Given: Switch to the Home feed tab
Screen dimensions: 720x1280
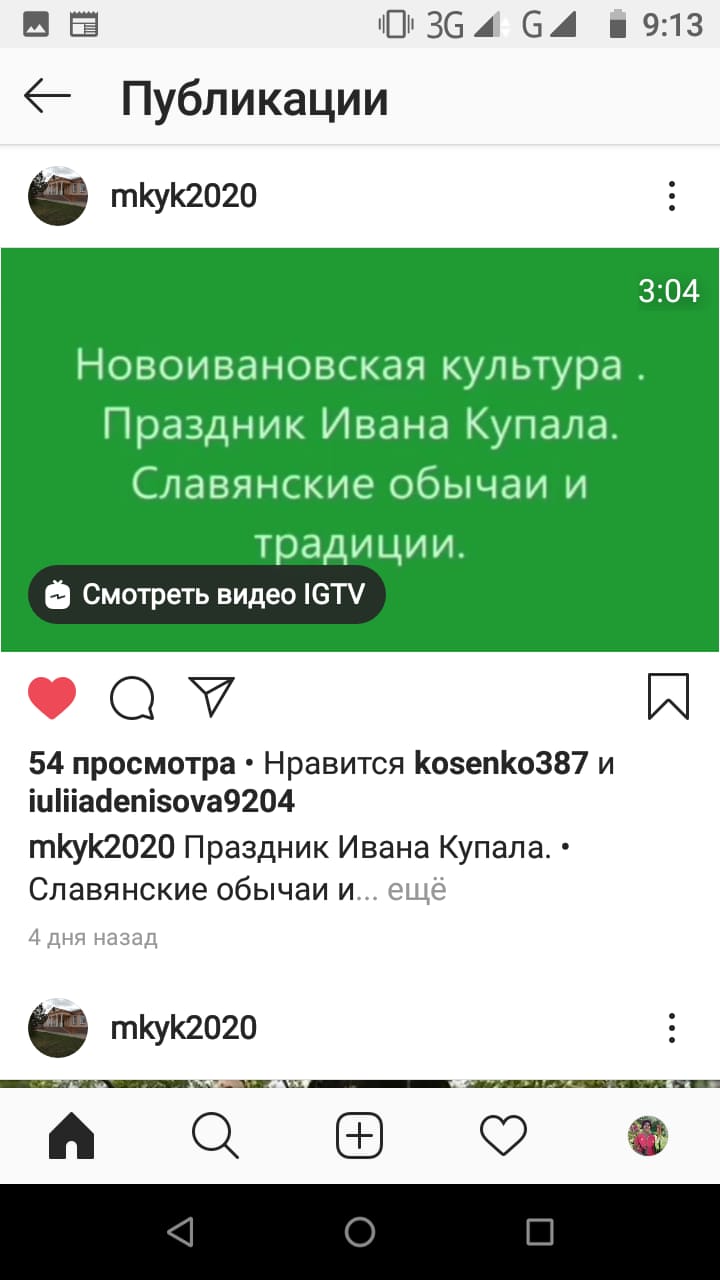Looking at the screenshot, I should 72,1136.
